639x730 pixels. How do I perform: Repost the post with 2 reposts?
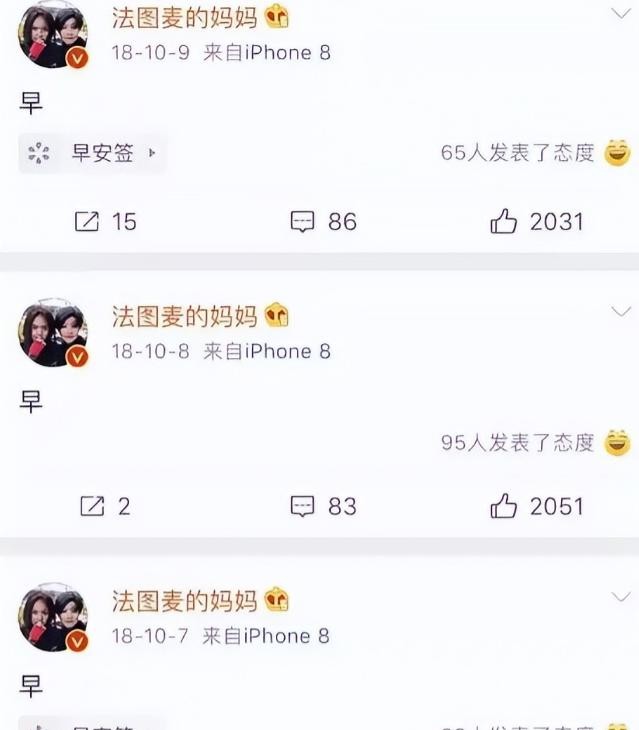(105, 506)
